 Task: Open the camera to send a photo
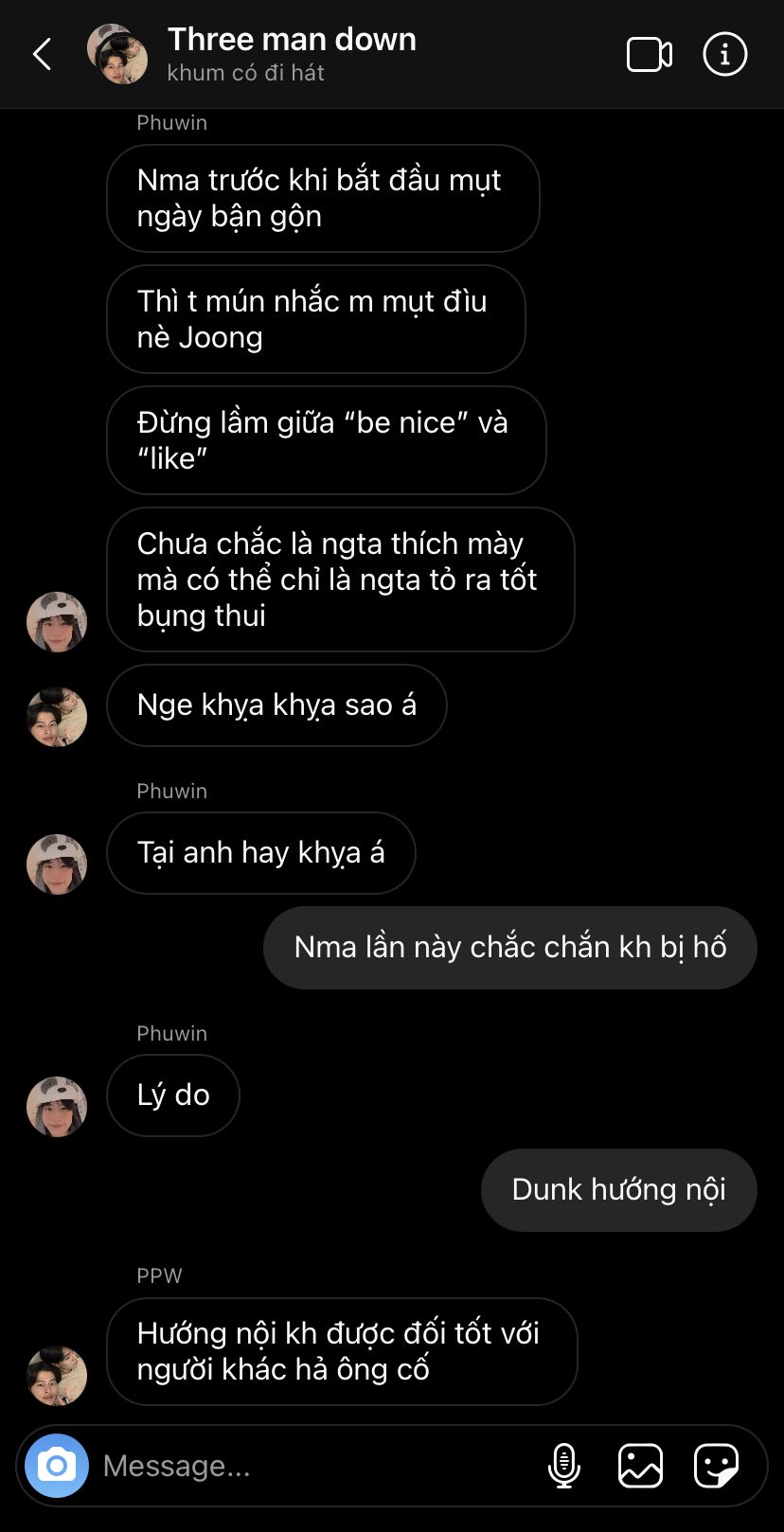coord(57,1466)
